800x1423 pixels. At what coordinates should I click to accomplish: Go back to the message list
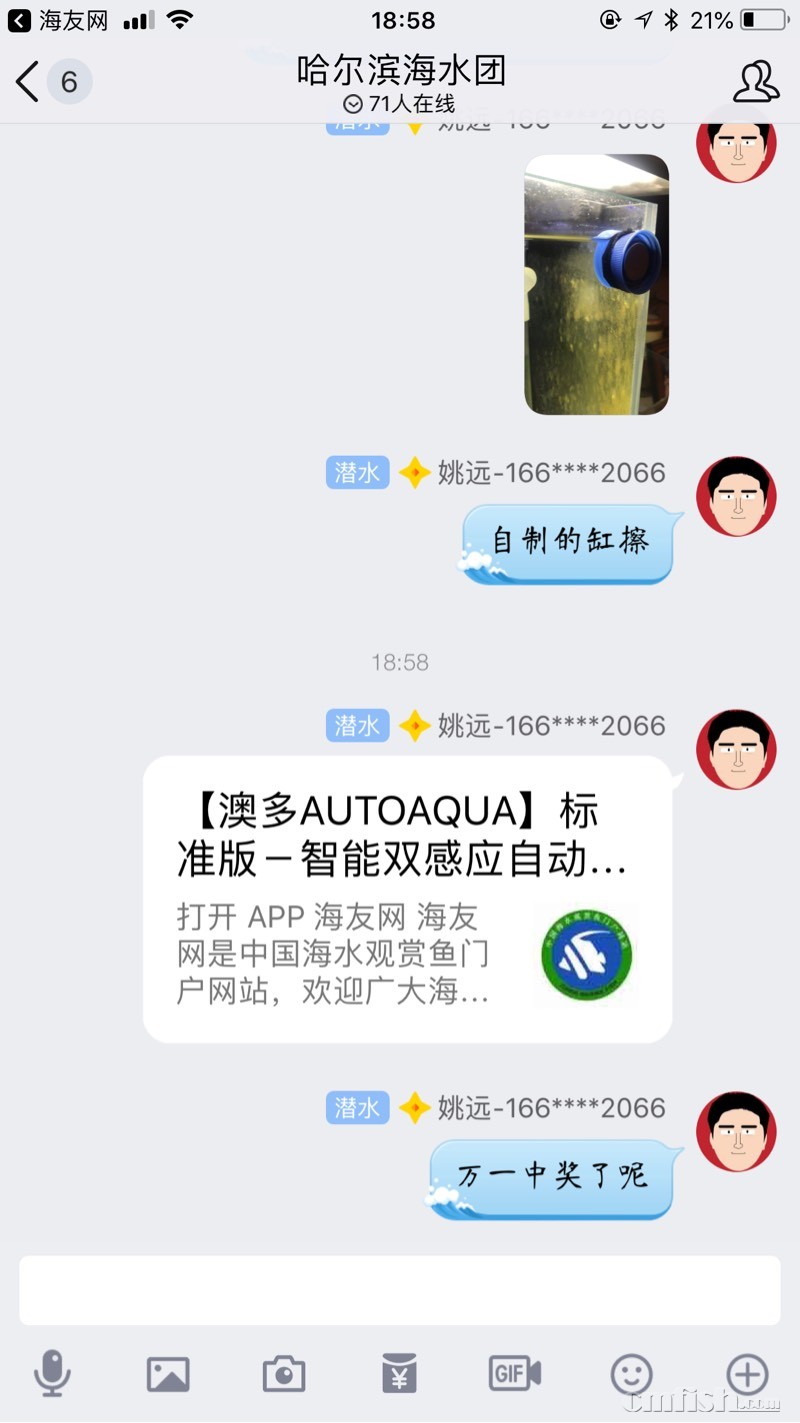[30, 81]
